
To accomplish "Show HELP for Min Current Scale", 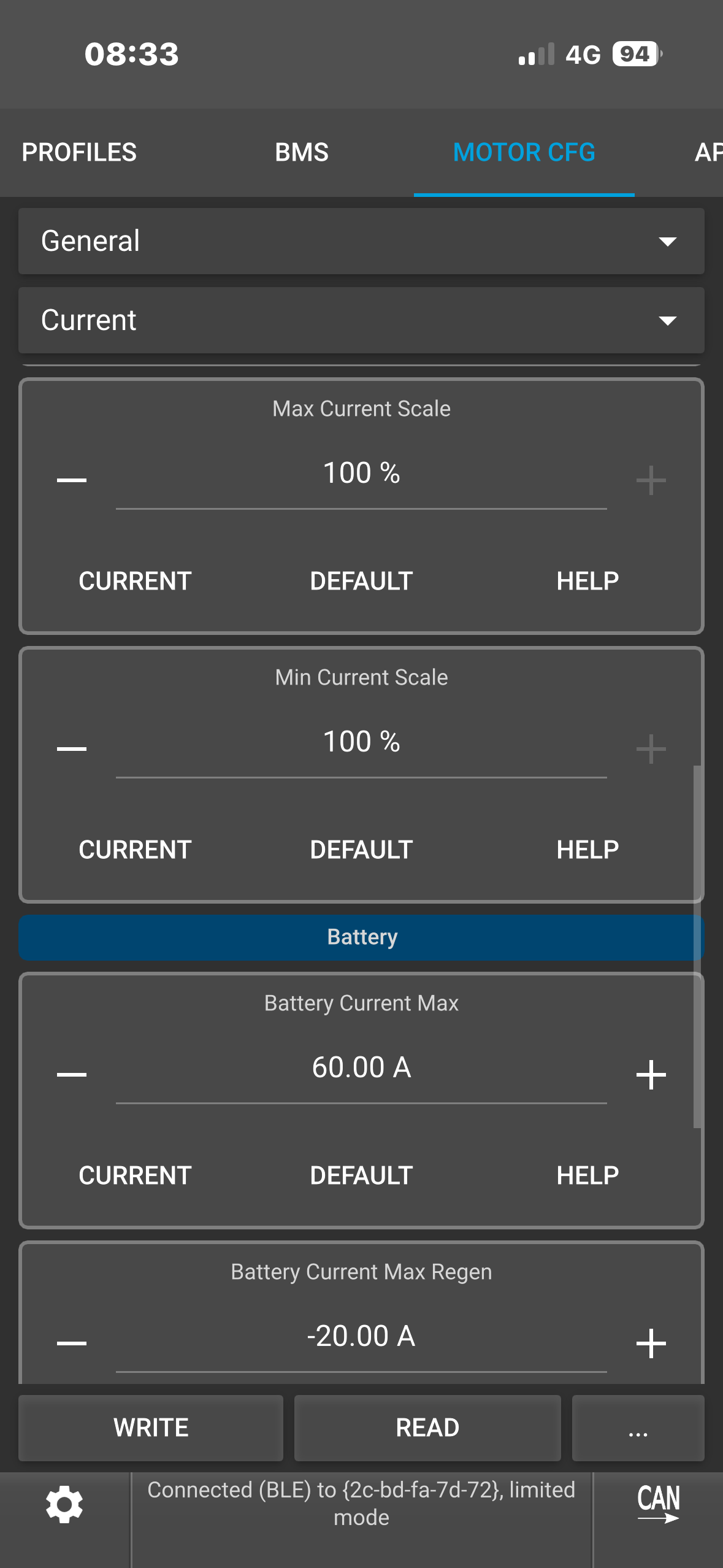I will pos(587,850).
